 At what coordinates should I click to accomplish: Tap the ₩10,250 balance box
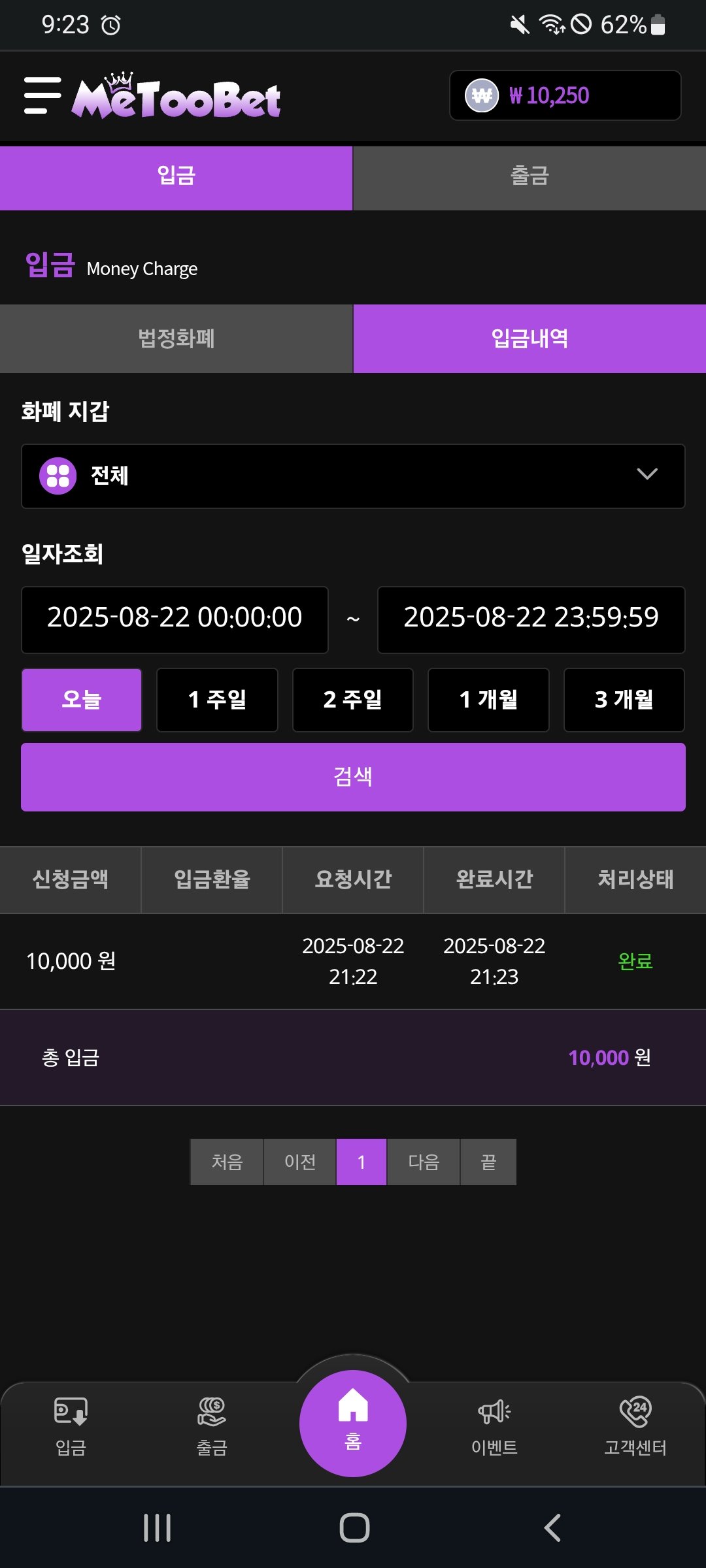point(565,95)
